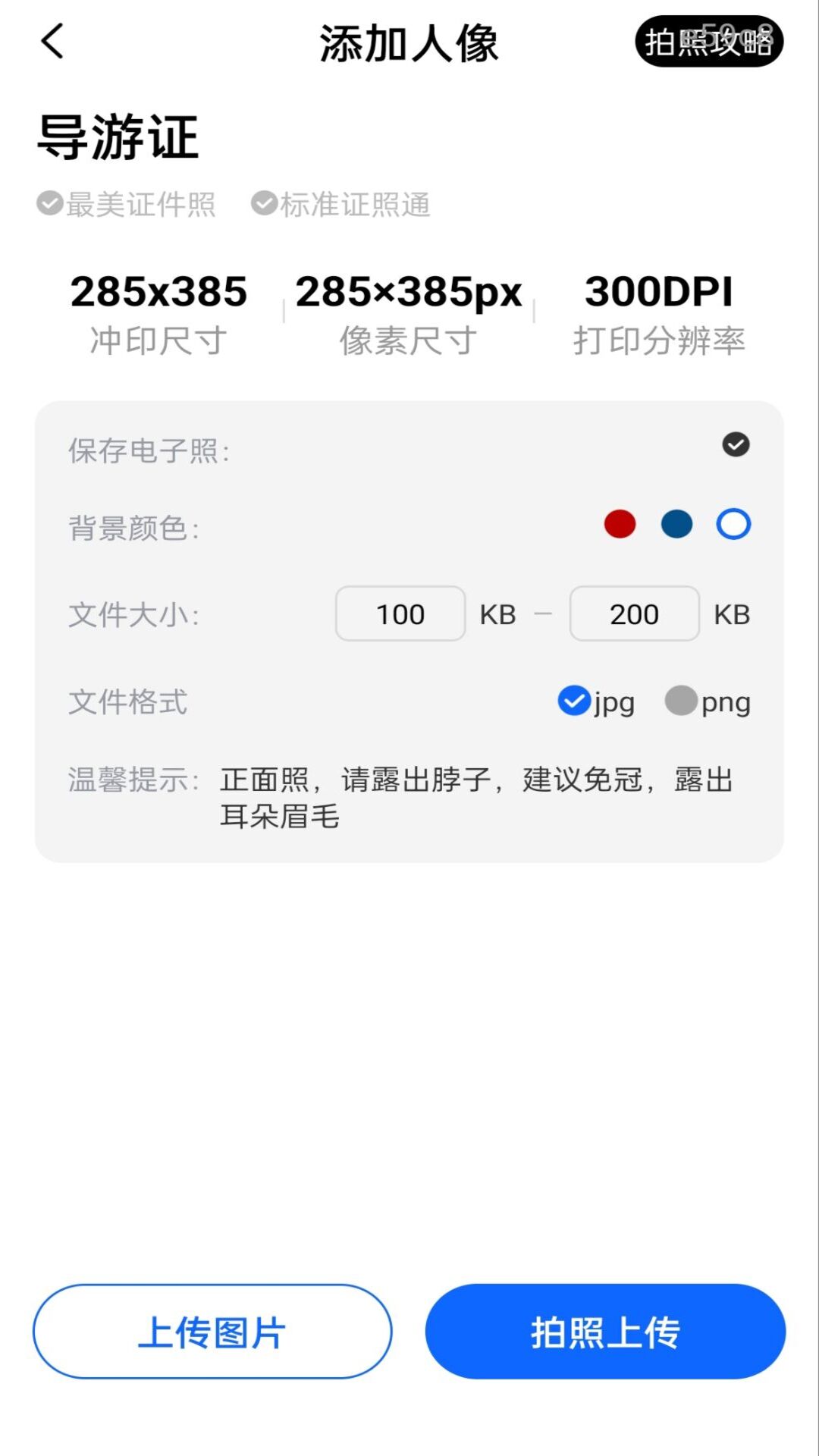Click the maximum file size 200 KB field
The width and height of the screenshot is (819, 1456).
point(633,614)
